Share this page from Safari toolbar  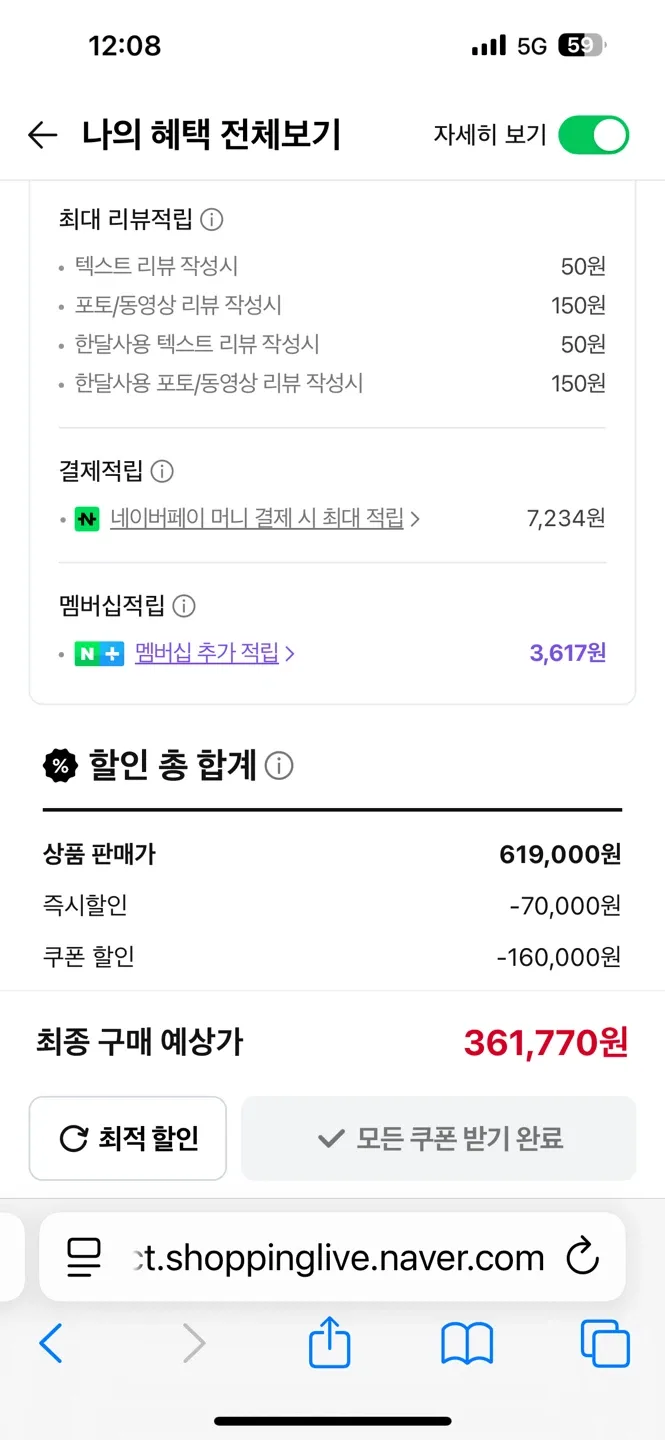[329, 1343]
